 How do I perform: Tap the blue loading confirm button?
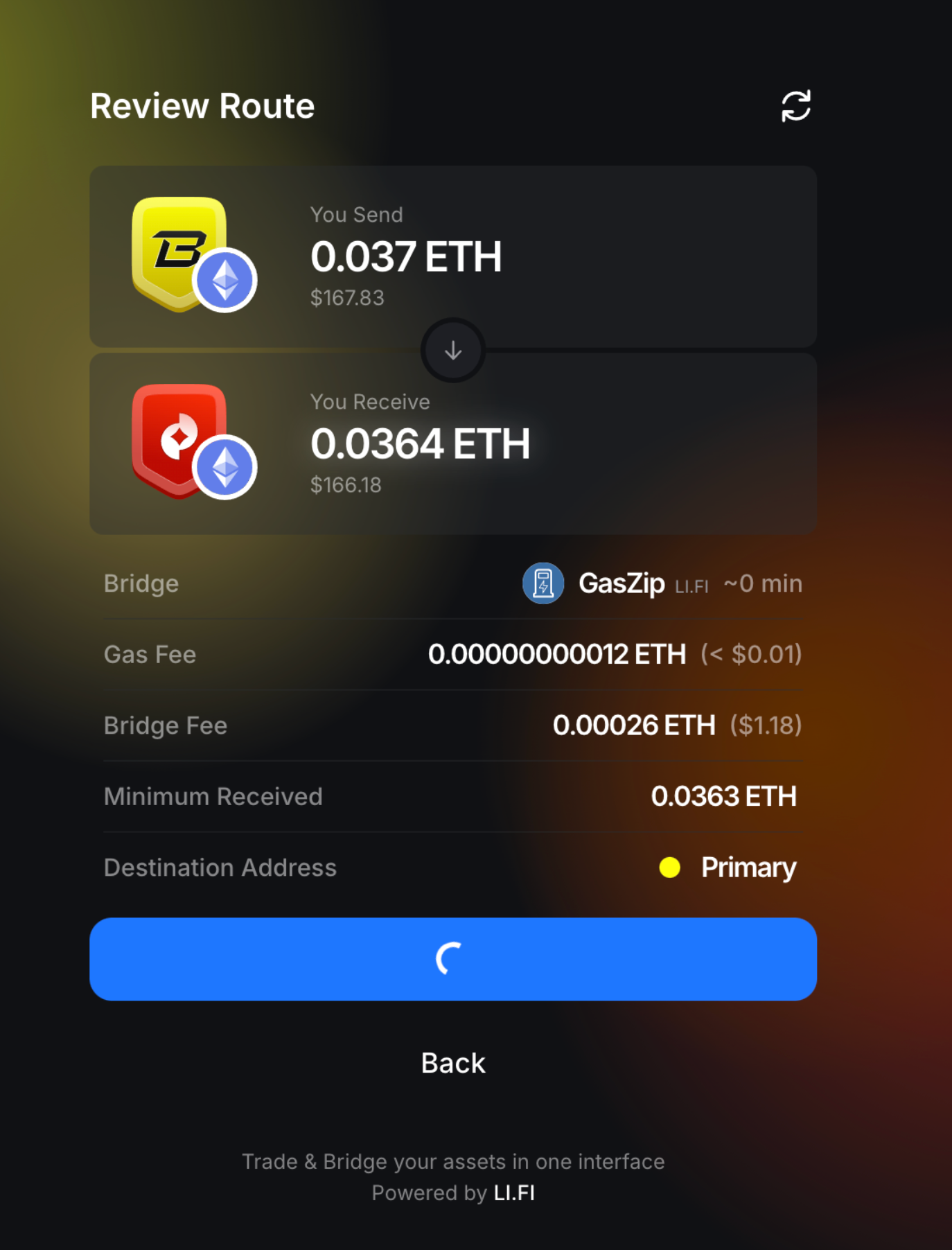[x=453, y=959]
